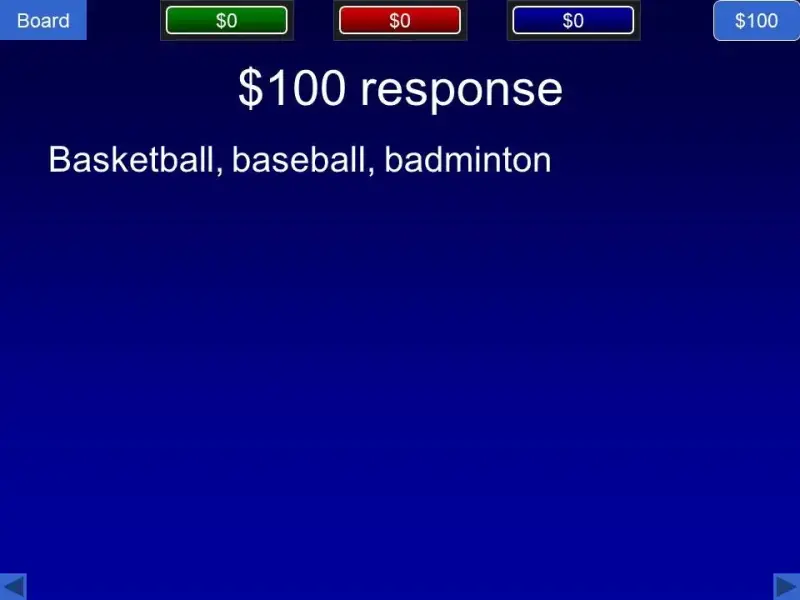The height and width of the screenshot is (600, 800).
Task: Tap the blue team $0 score
Action: [x=573, y=20]
